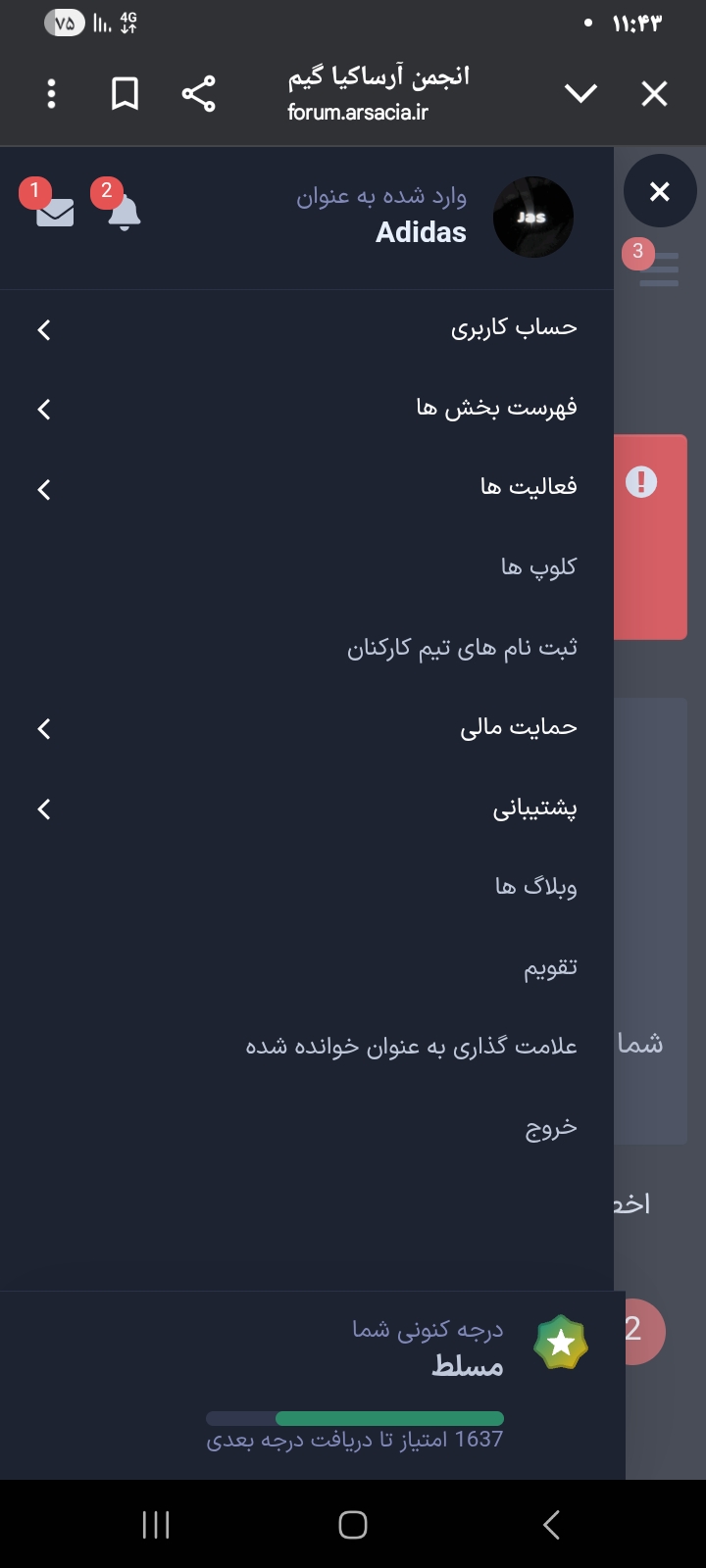Open the Adidas profile avatar
706x1568 pixels.
tap(532, 218)
